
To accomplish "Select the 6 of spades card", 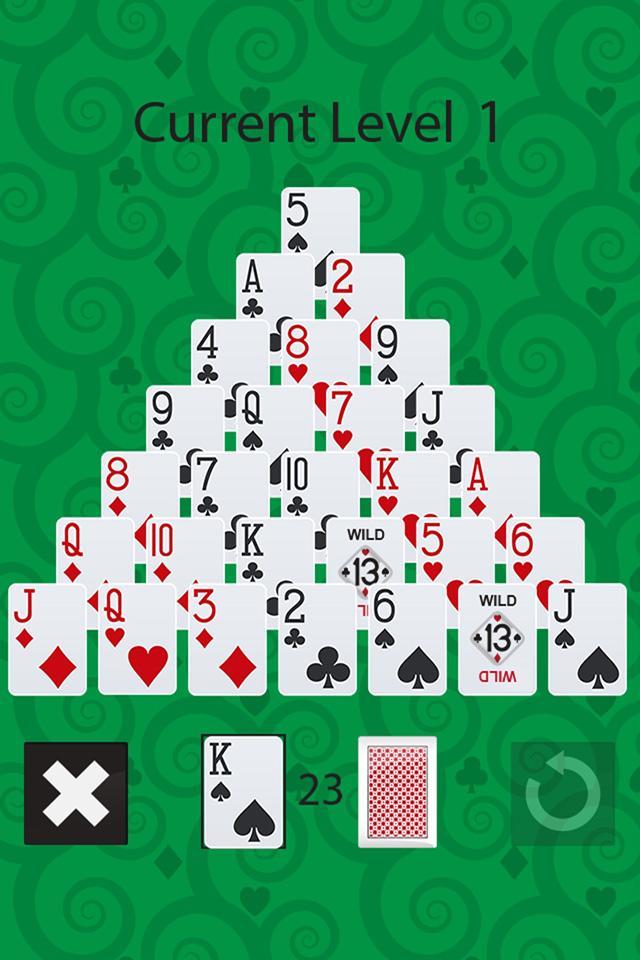I will [408, 640].
